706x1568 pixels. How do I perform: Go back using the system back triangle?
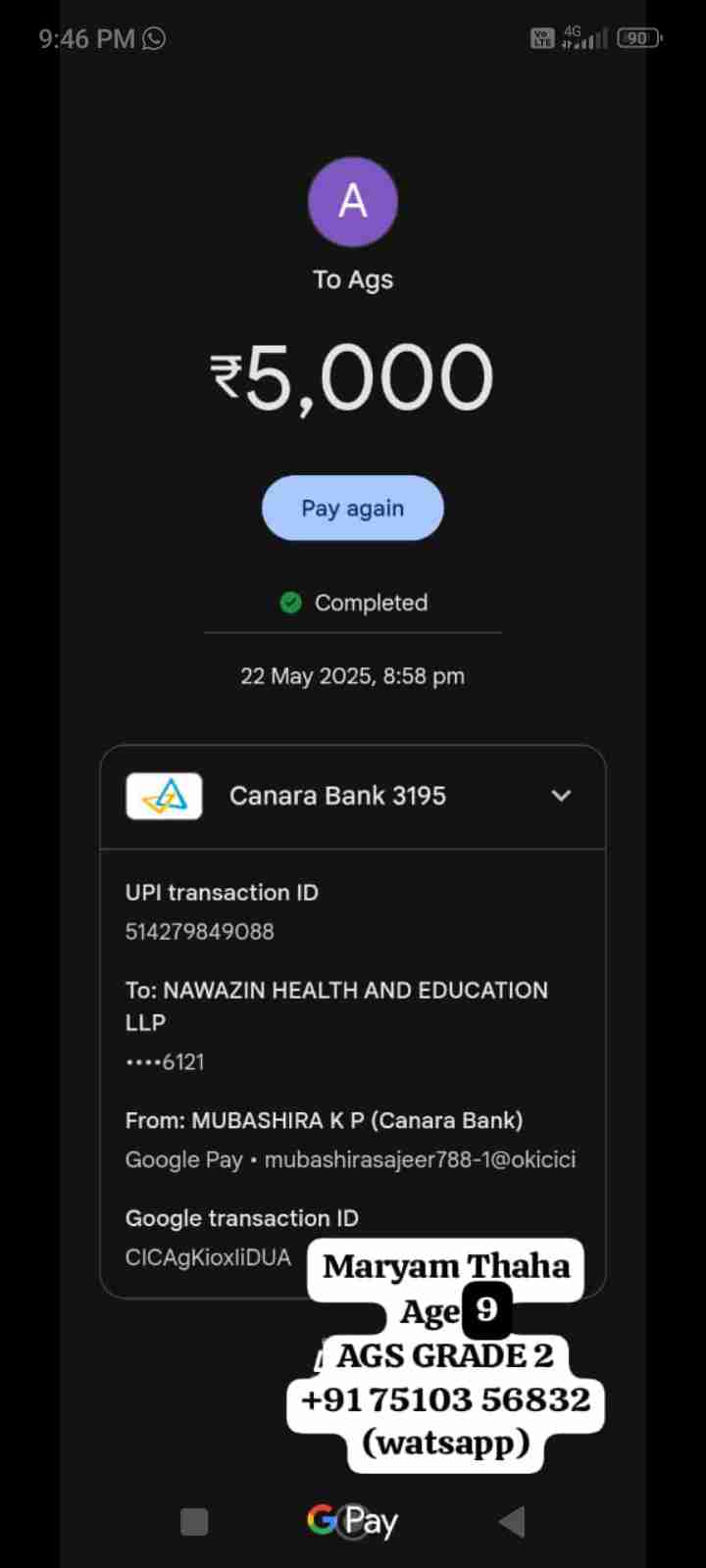[x=512, y=1521]
